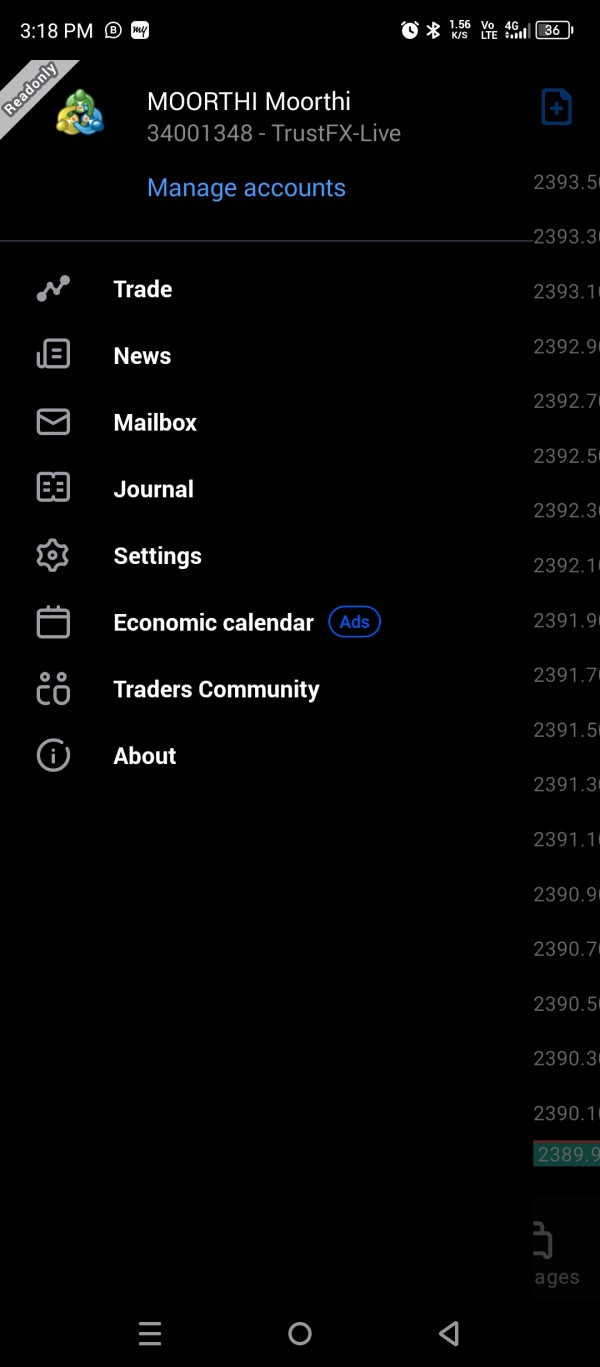
Task: Open Economic calendar
Action: pyautogui.click(x=266, y=622)
